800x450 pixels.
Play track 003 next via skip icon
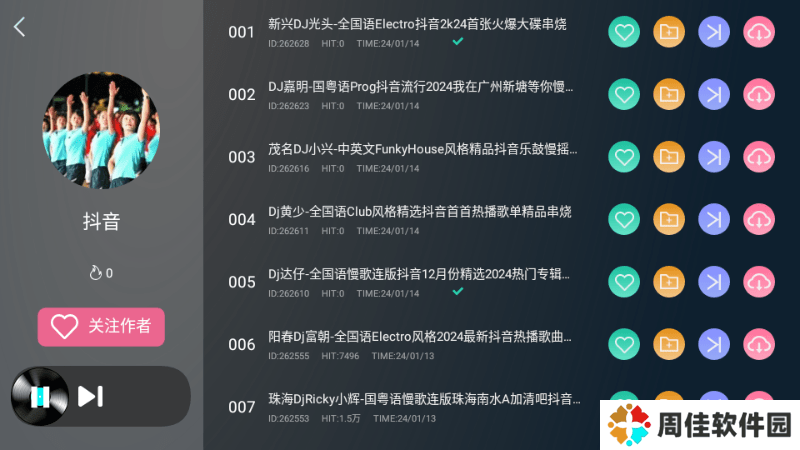pos(714,157)
